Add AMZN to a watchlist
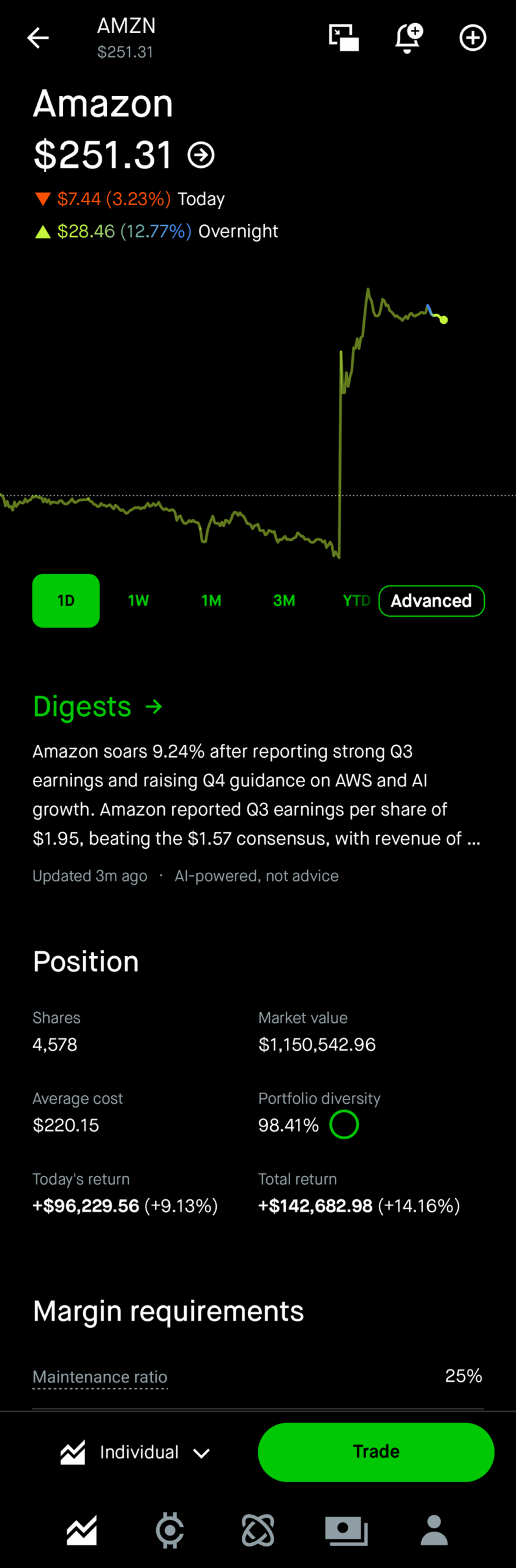 [x=473, y=38]
